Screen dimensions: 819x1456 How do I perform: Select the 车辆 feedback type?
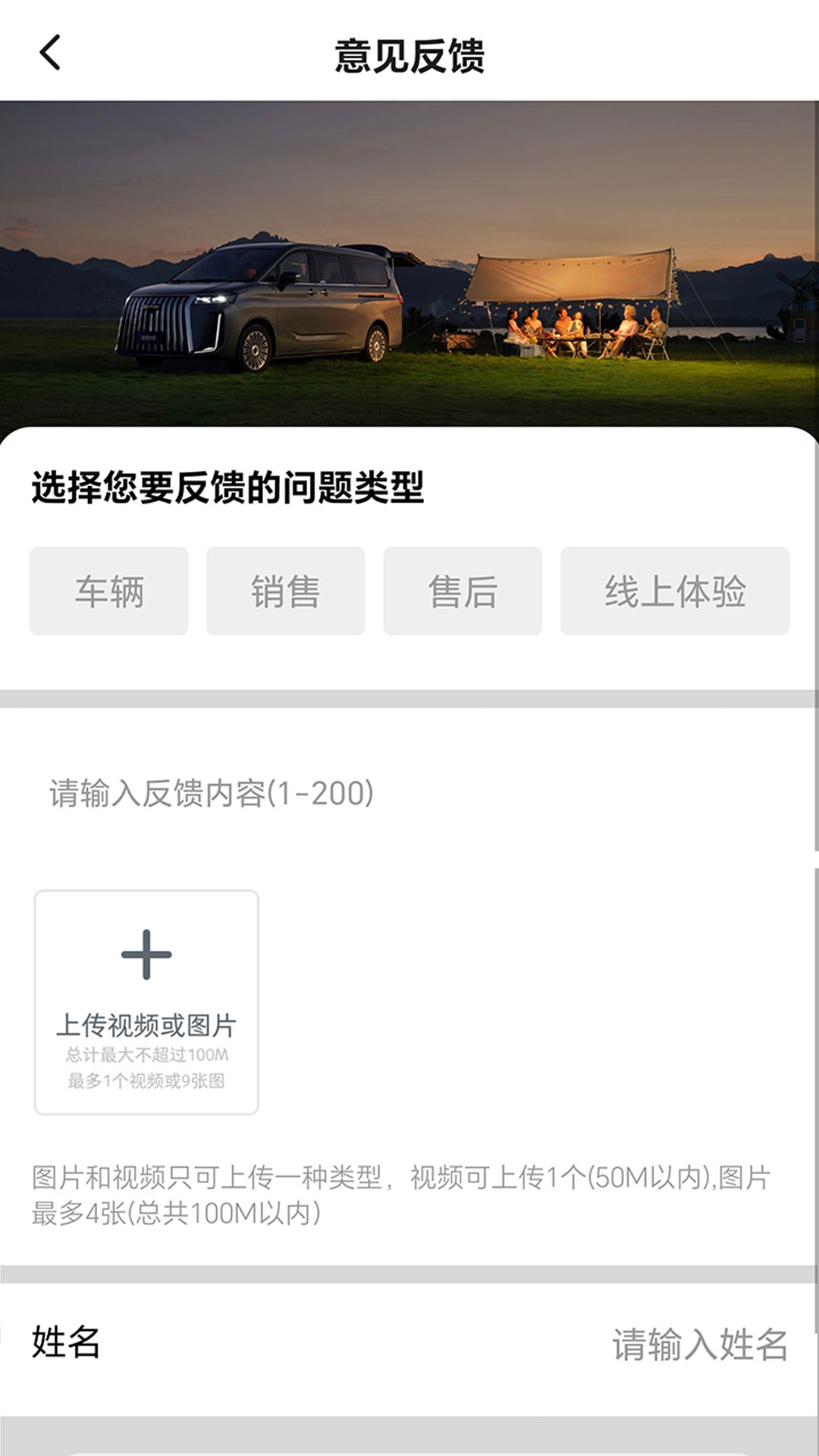[x=110, y=591]
